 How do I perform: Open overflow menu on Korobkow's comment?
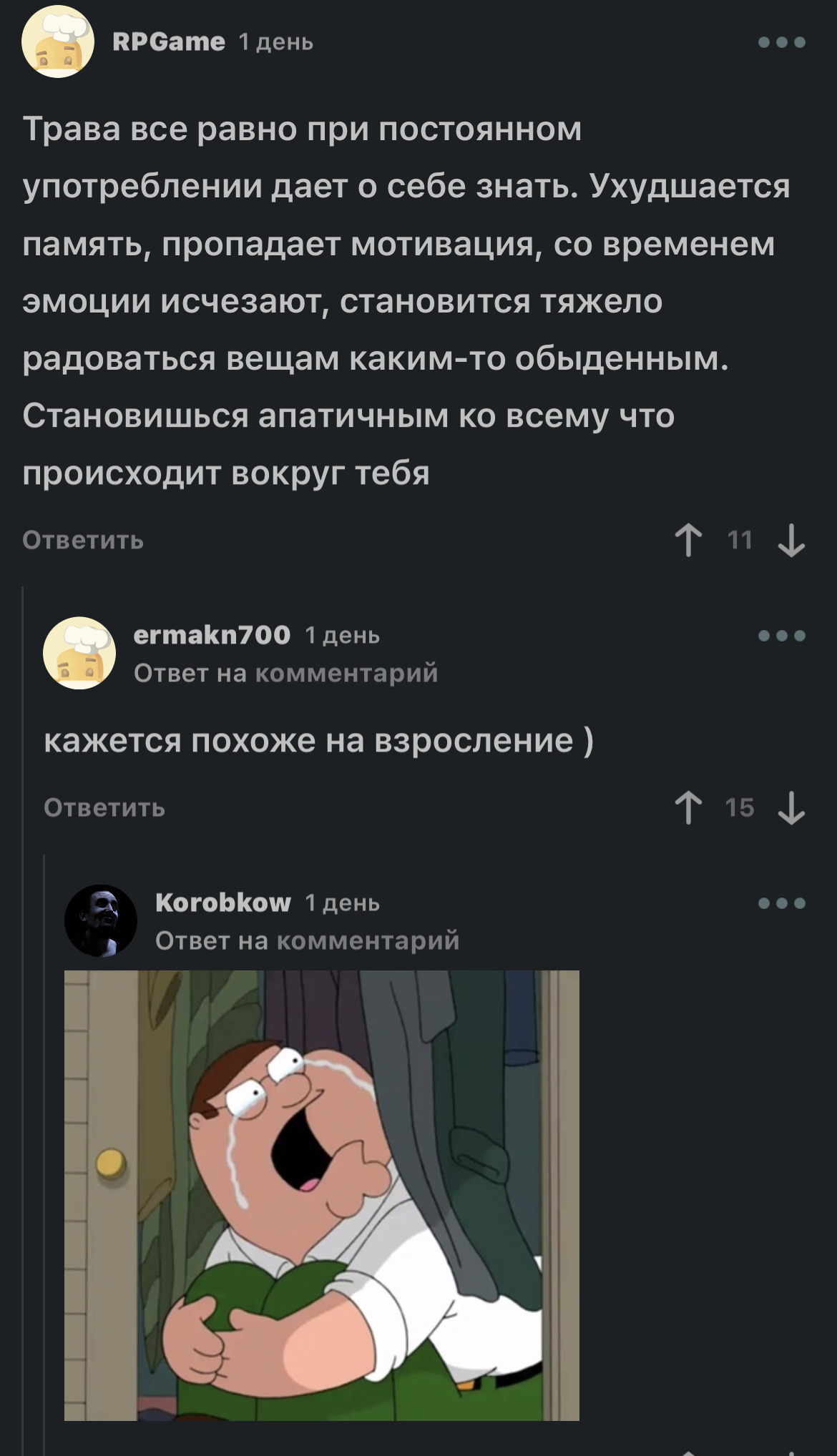[x=781, y=903]
